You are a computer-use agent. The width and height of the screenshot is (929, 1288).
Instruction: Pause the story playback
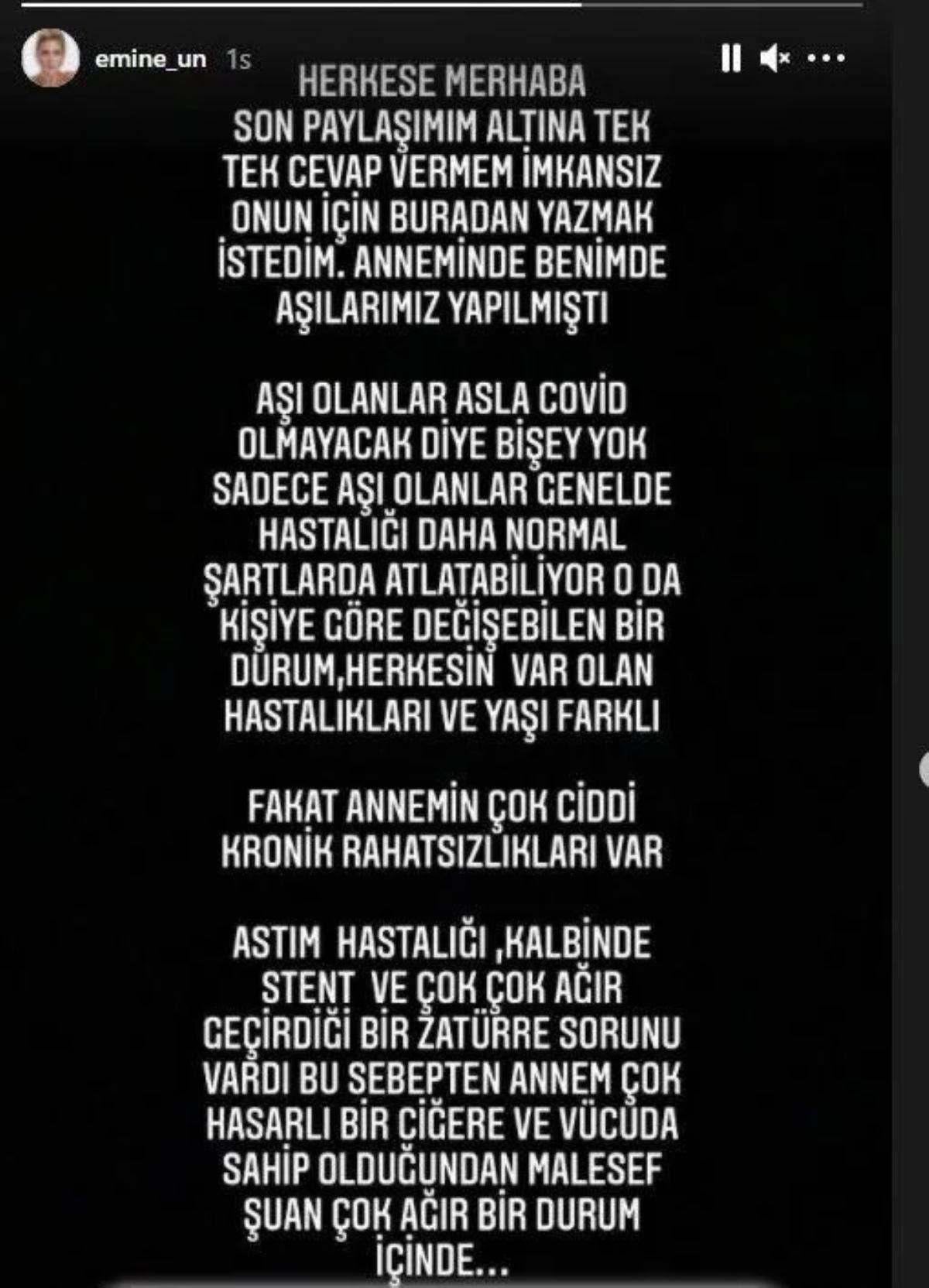[731, 58]
